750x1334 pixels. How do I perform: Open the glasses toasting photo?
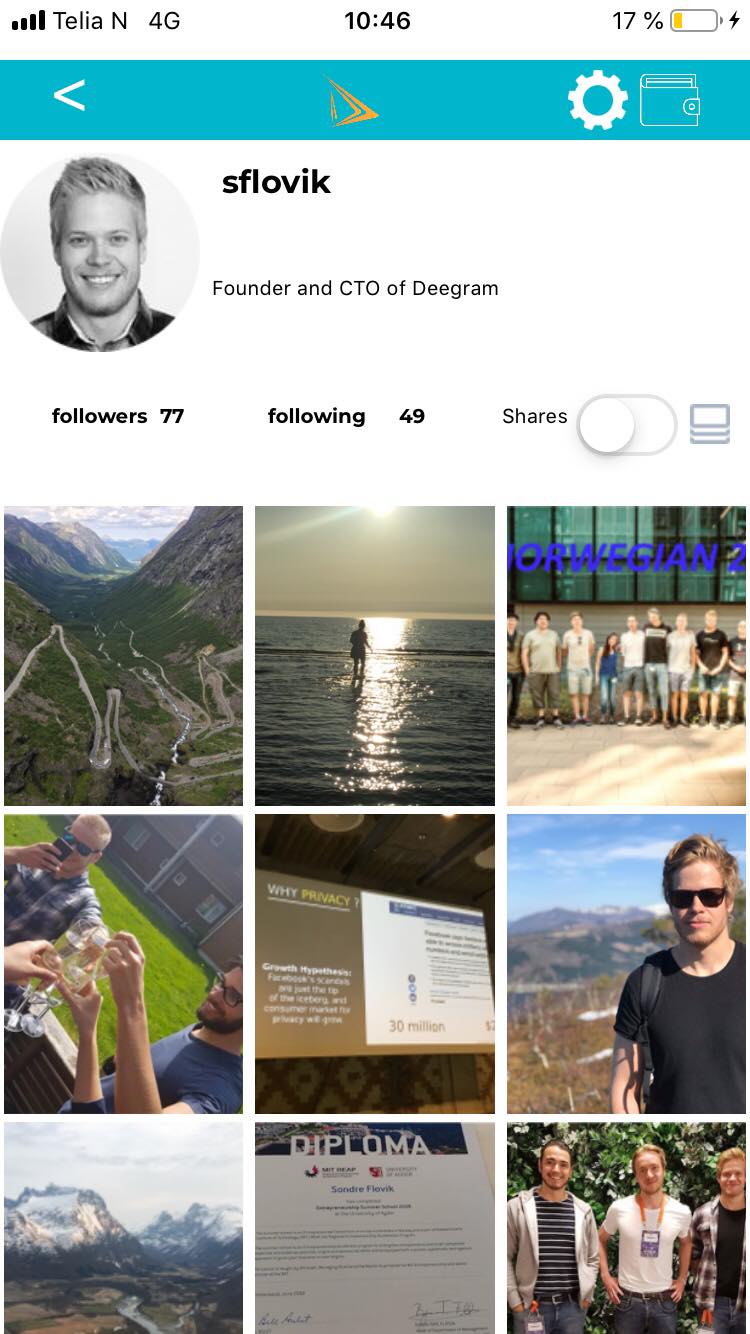click(123, 963)
